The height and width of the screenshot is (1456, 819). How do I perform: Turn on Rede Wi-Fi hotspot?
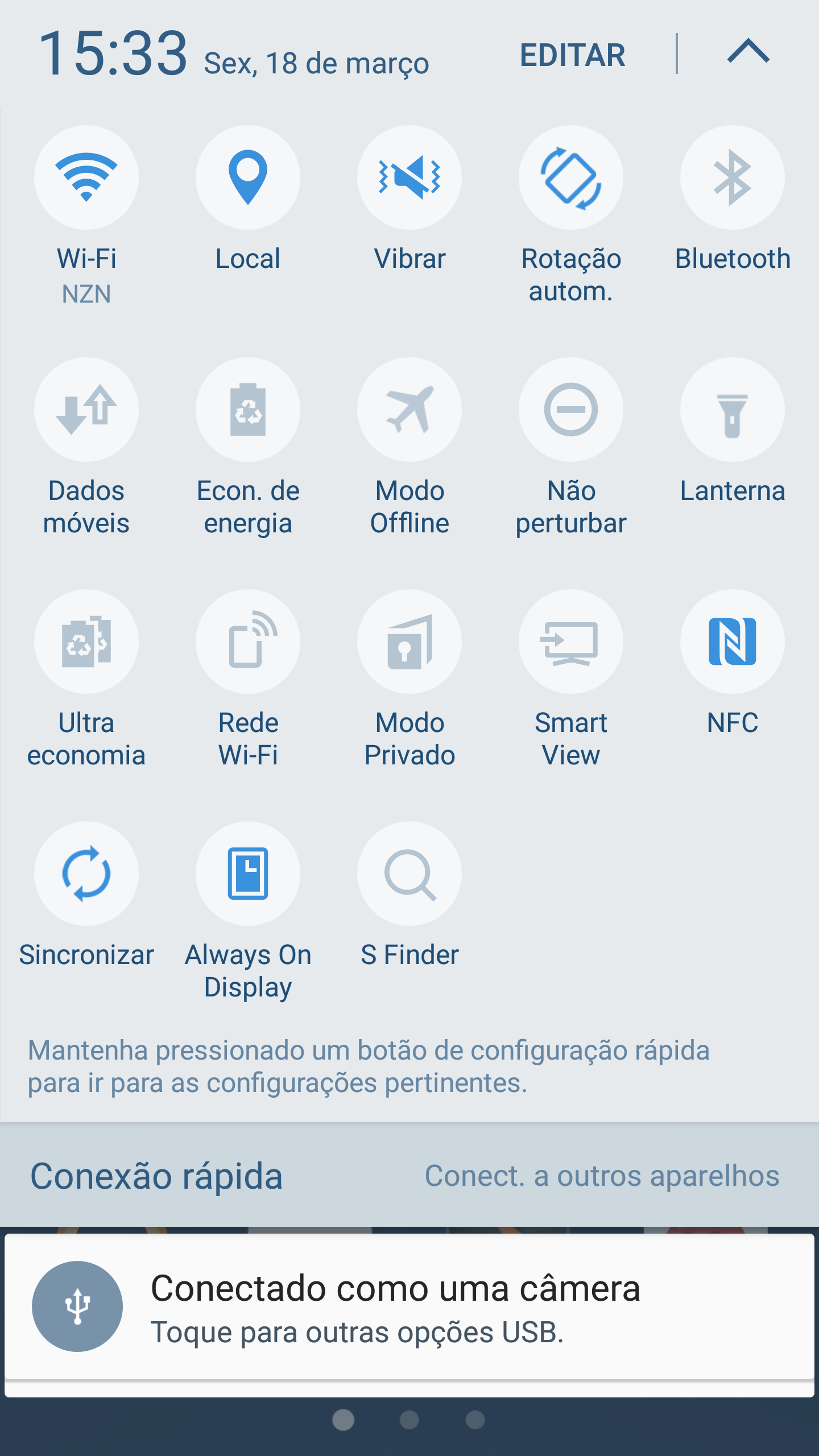[x=248, y=642]
